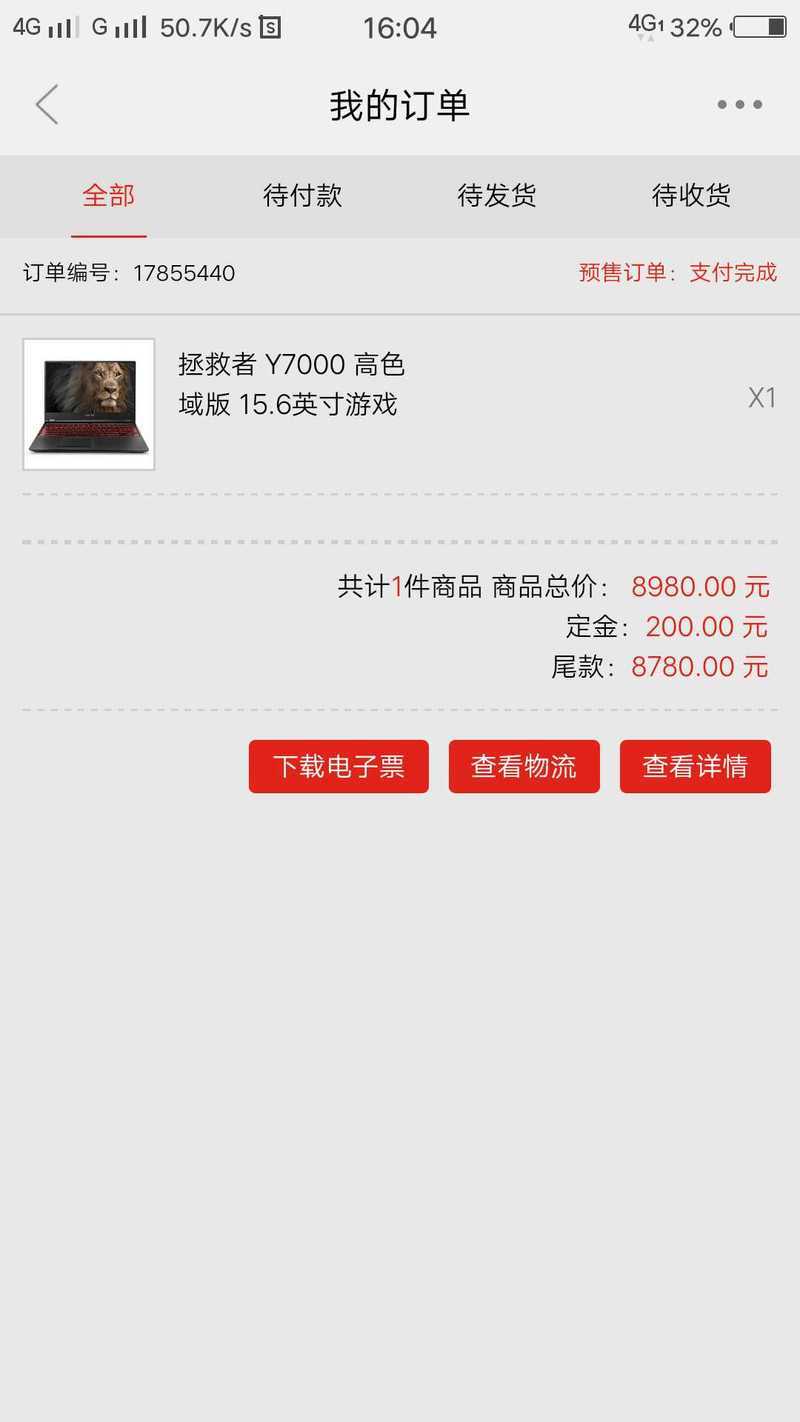View order details via 查看详情

695,767
